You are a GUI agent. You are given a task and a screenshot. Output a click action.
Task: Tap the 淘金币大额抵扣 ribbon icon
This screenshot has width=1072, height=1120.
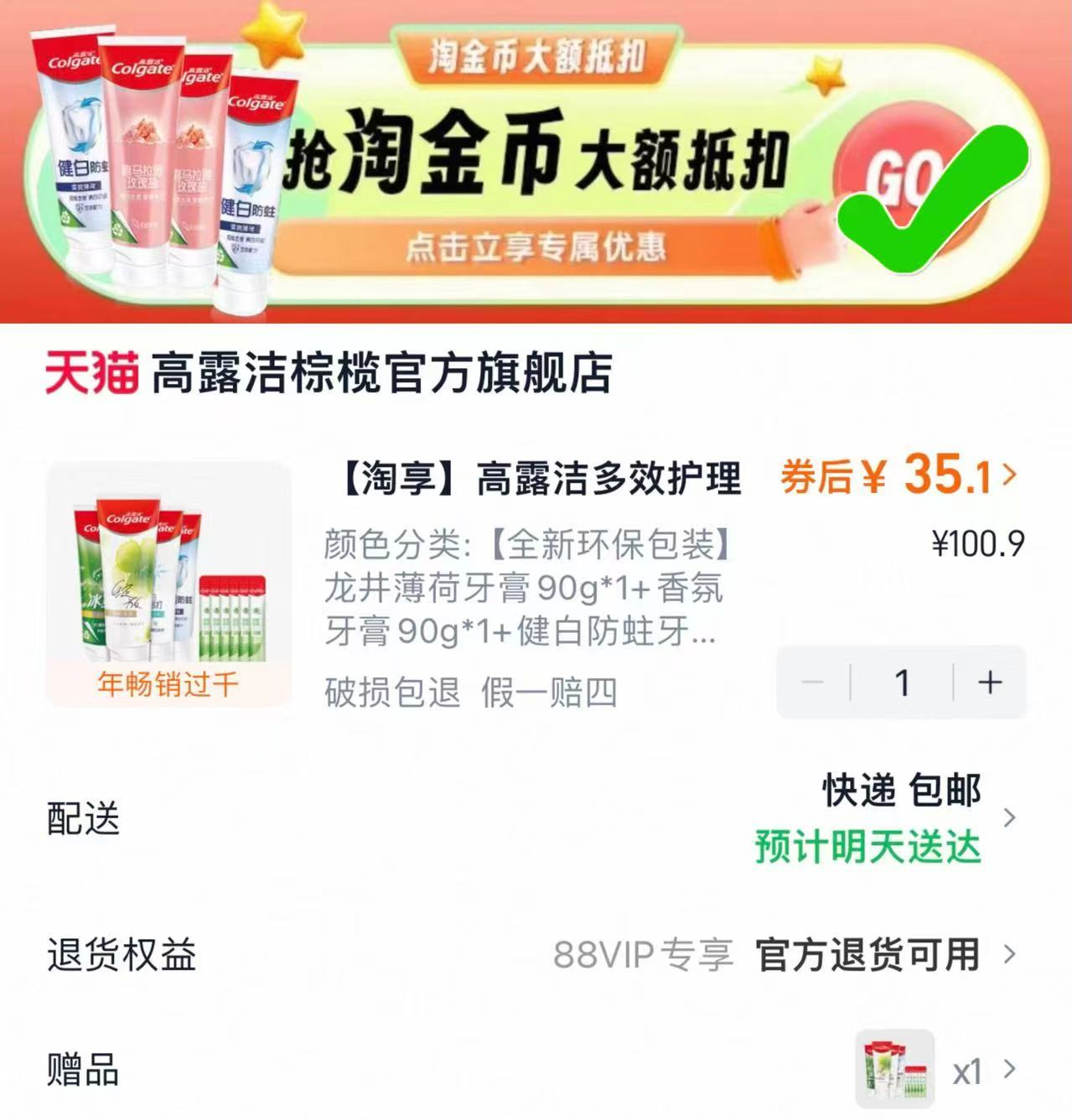pyautogui.click(x=536, y=57)
